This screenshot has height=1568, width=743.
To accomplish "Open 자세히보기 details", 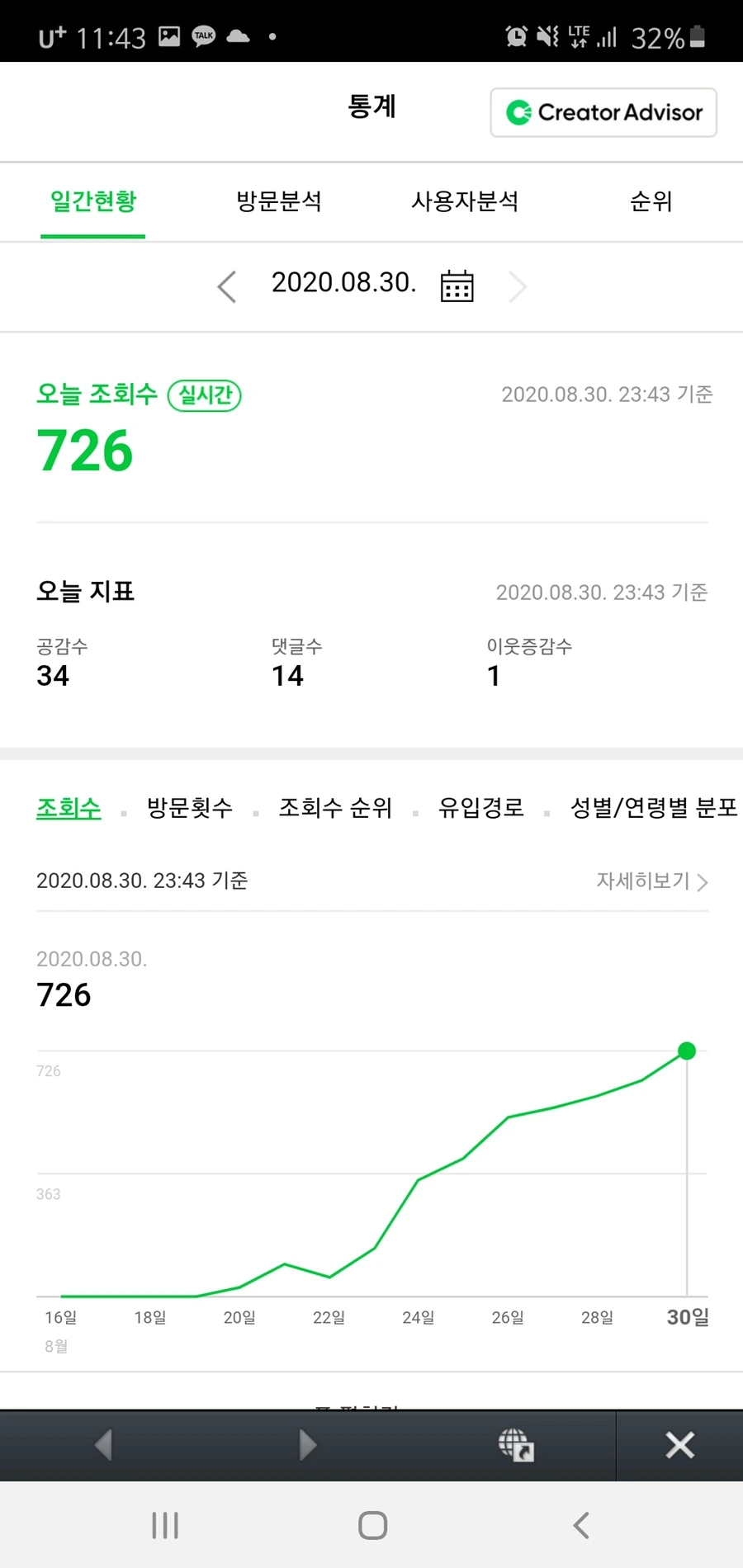I will [x=652, y=881].
